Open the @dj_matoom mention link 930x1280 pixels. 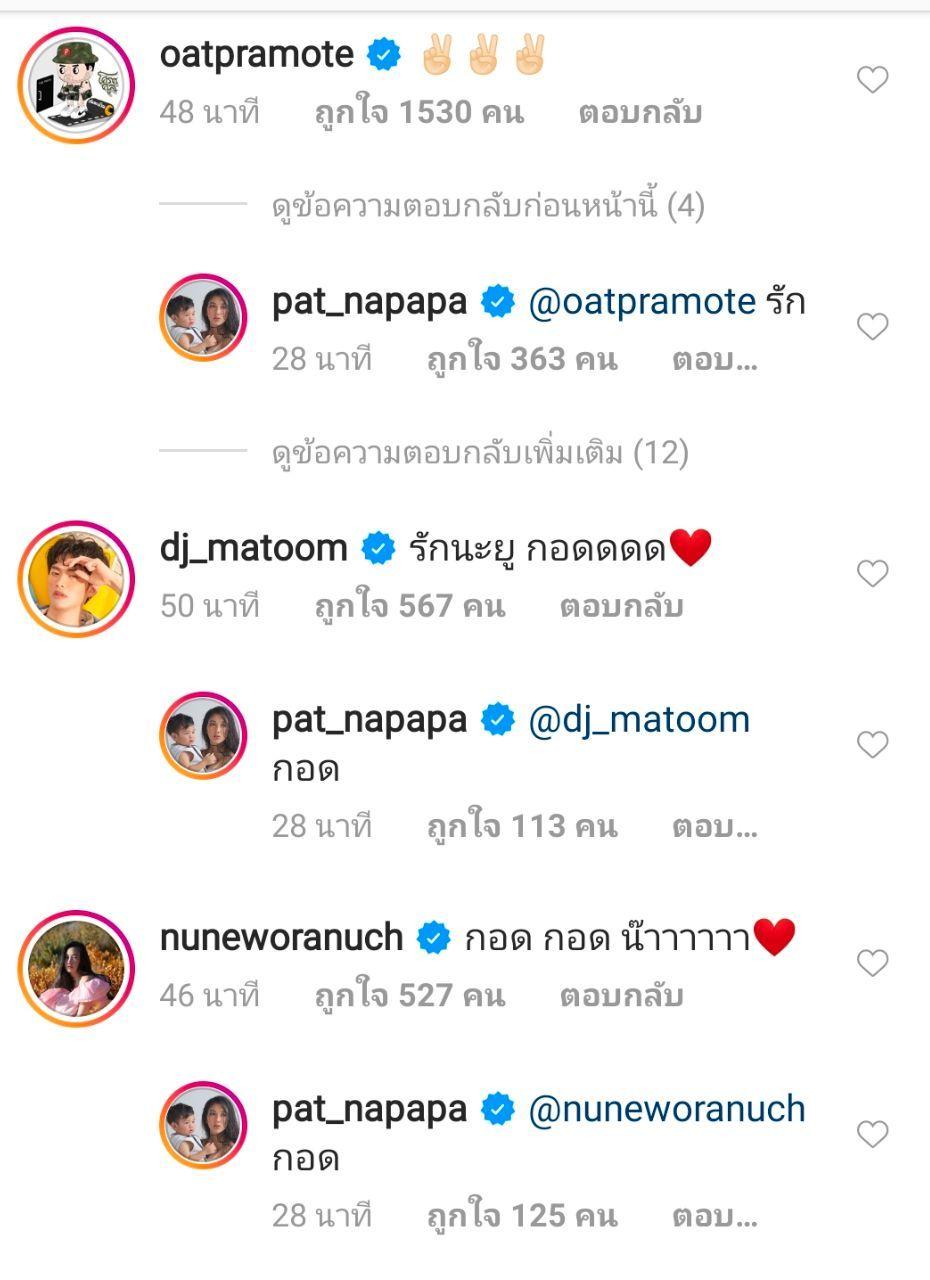tap(639, 719)
